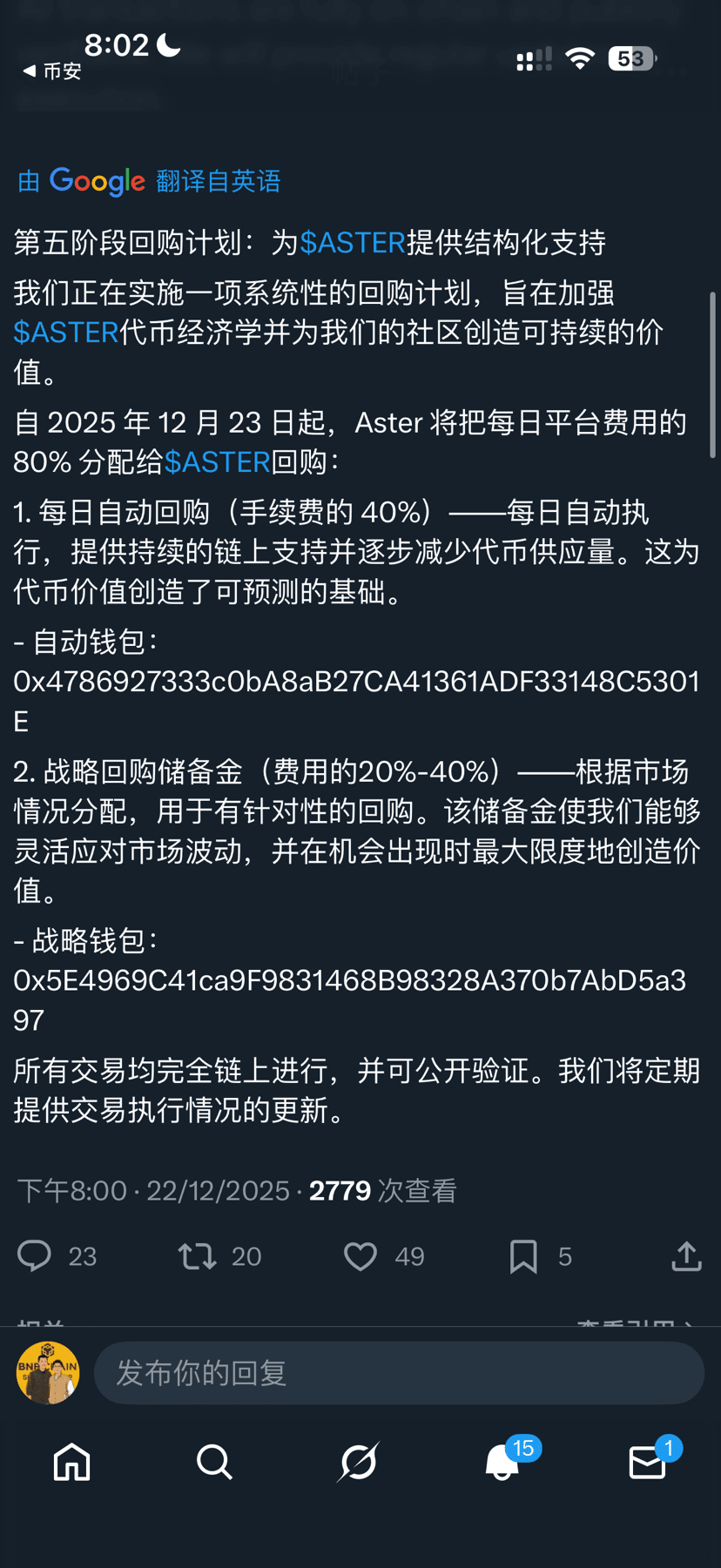Image resolution: width=721 pixels, height=1568 pixels.
Task: Tap the 发布你的回复 reply field
Action: [x=399, y=1373]
